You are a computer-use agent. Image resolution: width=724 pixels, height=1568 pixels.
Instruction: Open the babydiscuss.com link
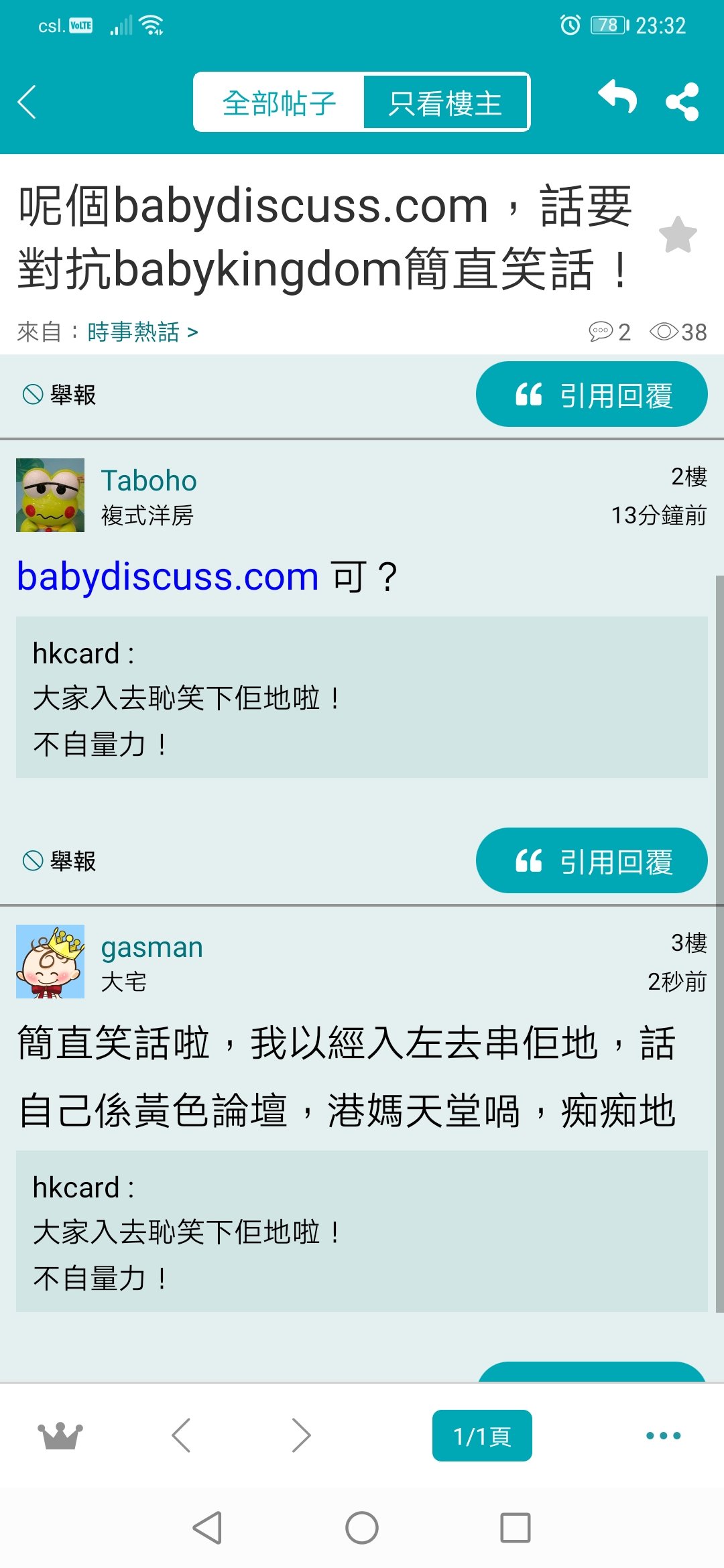coord(168,576)
